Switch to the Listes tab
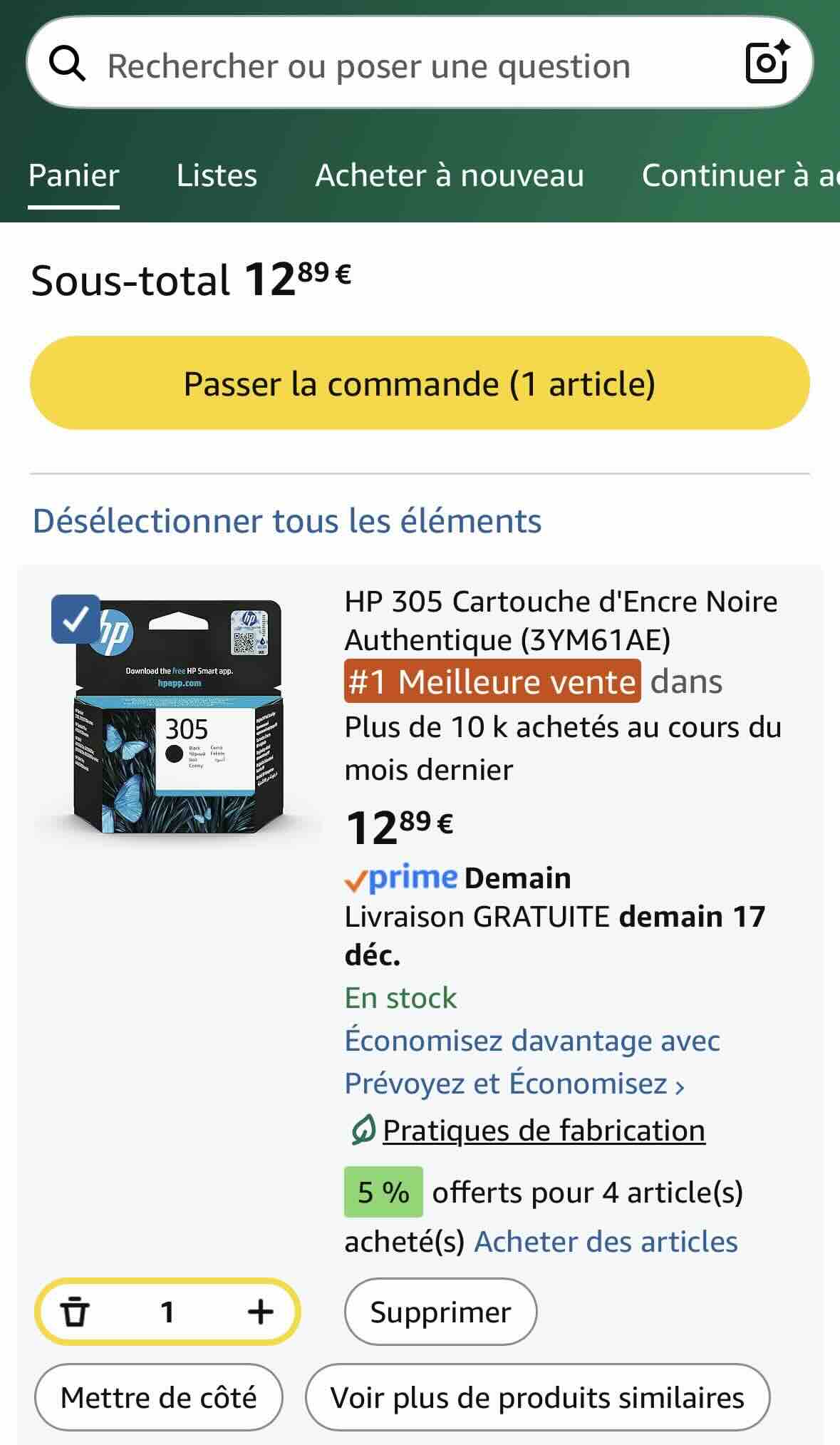Screen dimensions: 840x1445 pos(216,175)
